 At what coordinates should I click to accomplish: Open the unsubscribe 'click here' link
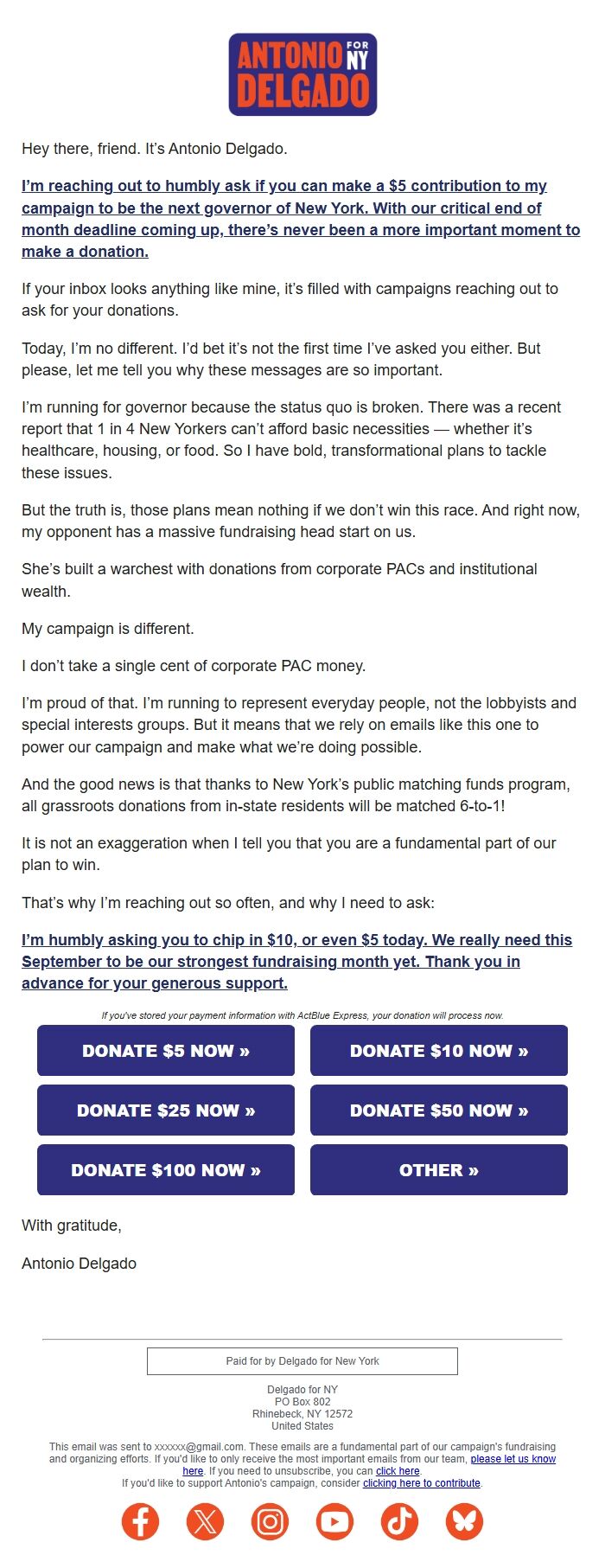398,1471
